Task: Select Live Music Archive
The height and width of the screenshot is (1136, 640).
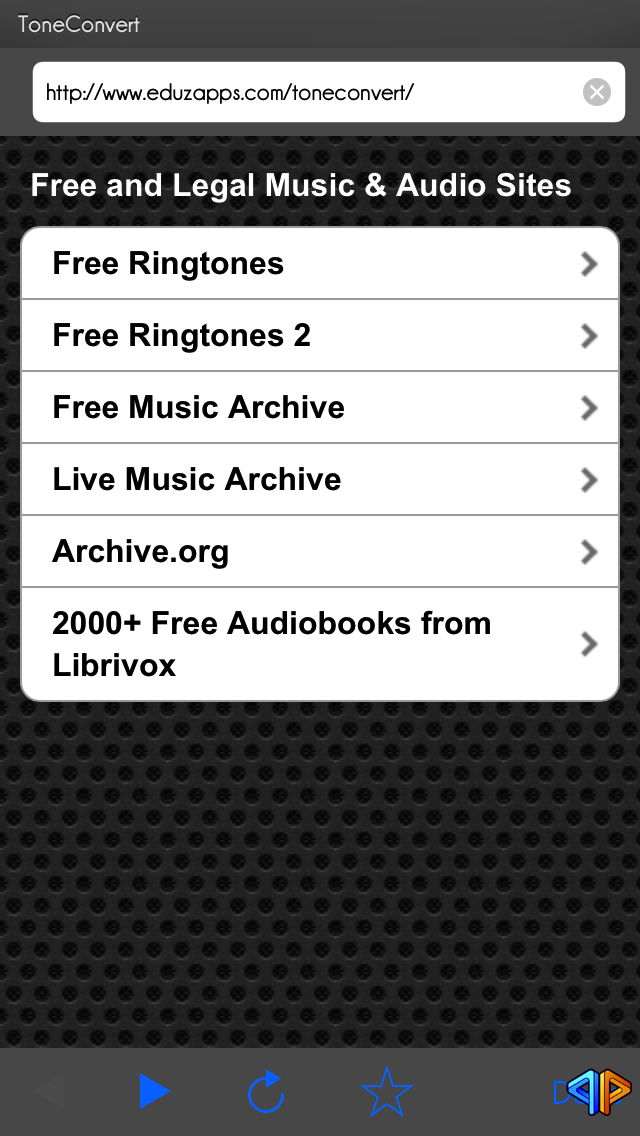Action: point(320,479)
